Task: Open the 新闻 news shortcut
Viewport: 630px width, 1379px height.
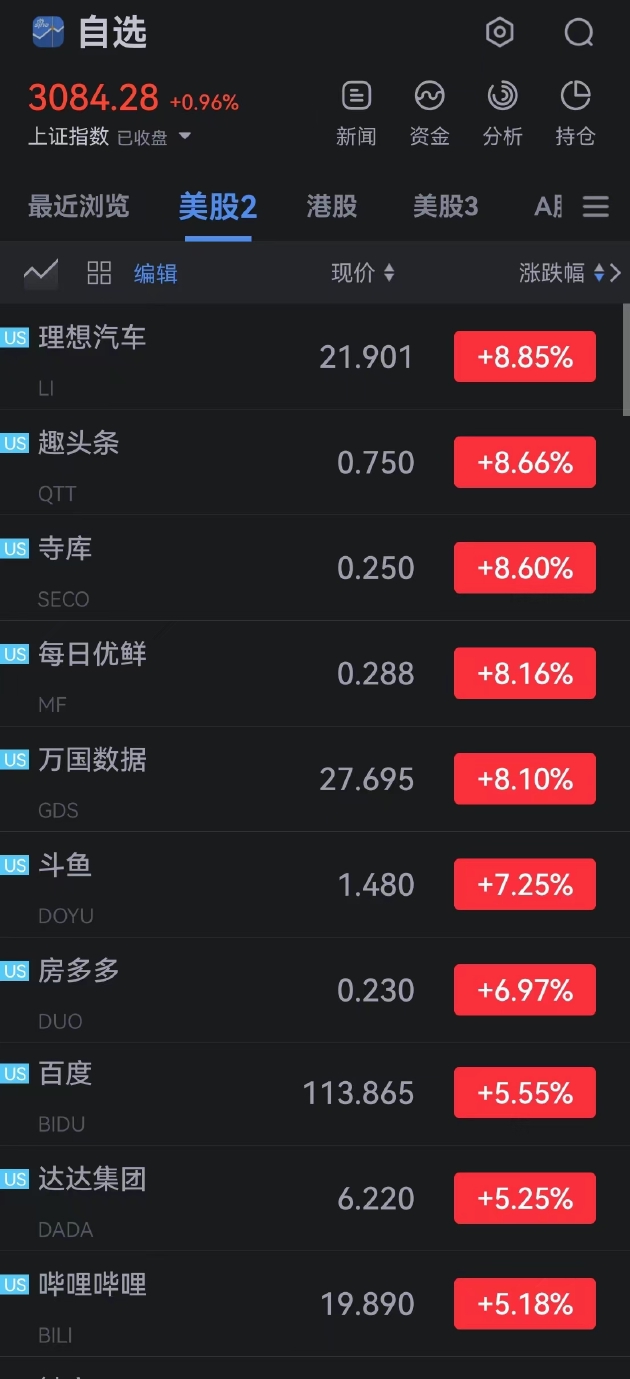Action: click(356, 114)
